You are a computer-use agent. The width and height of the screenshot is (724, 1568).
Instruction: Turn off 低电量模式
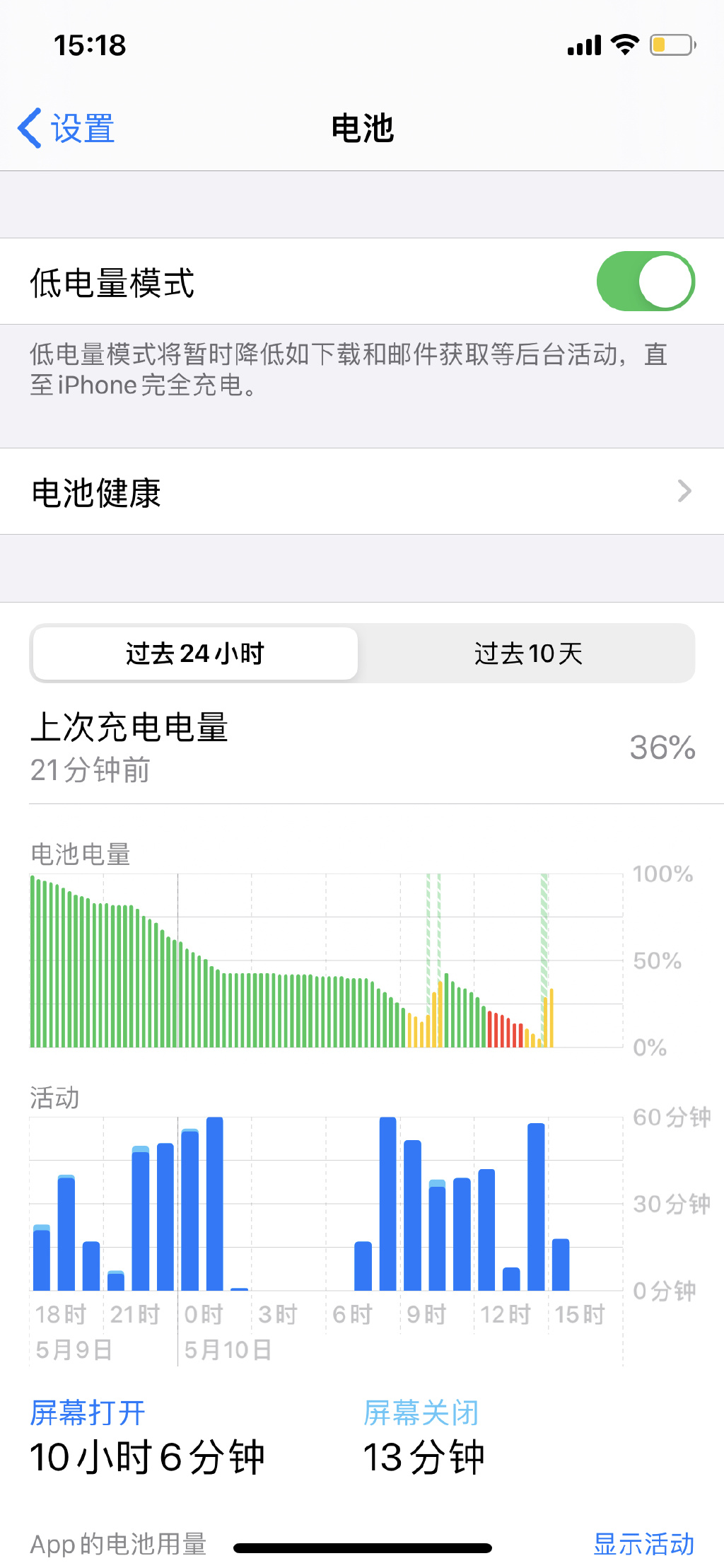(646, 281)
